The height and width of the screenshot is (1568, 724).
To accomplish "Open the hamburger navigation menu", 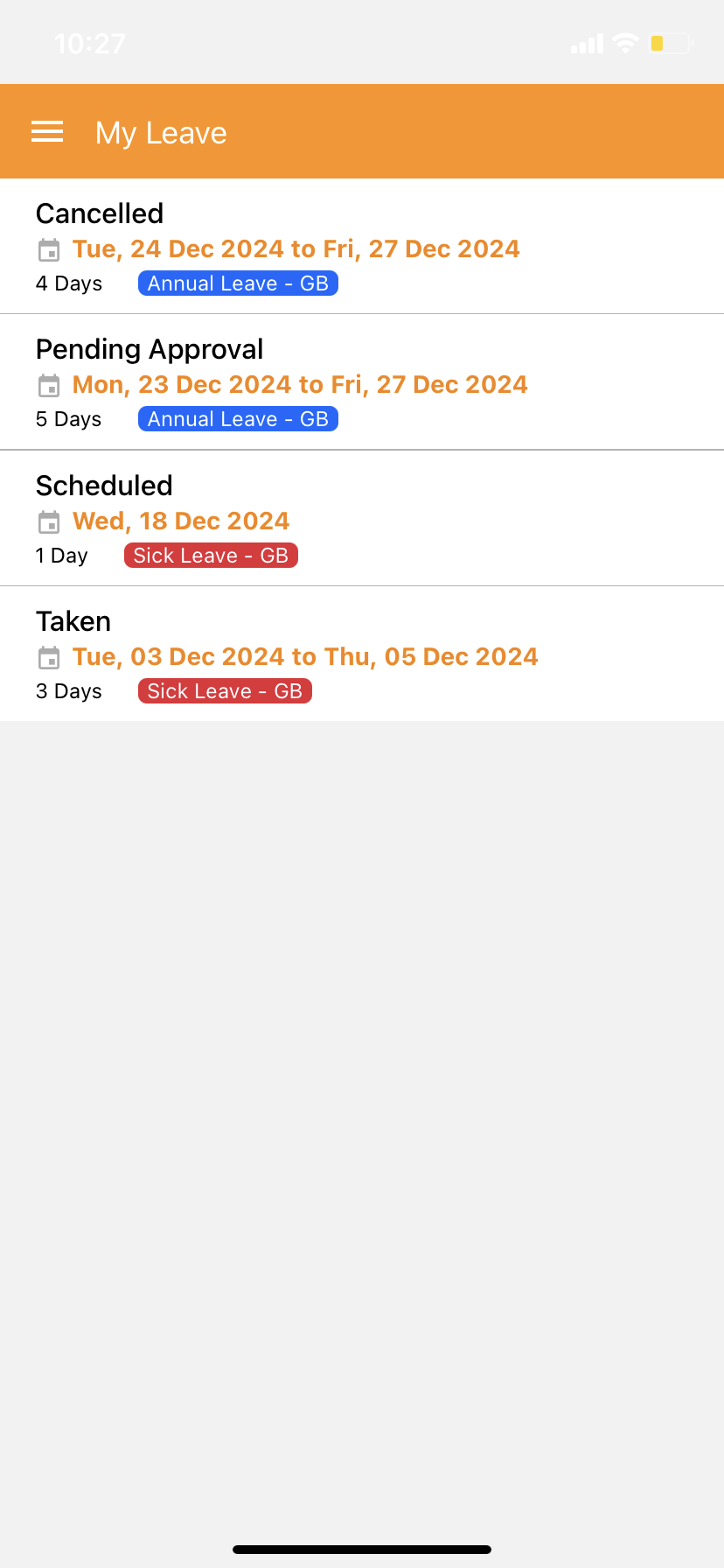I will (x=47, y=132).
